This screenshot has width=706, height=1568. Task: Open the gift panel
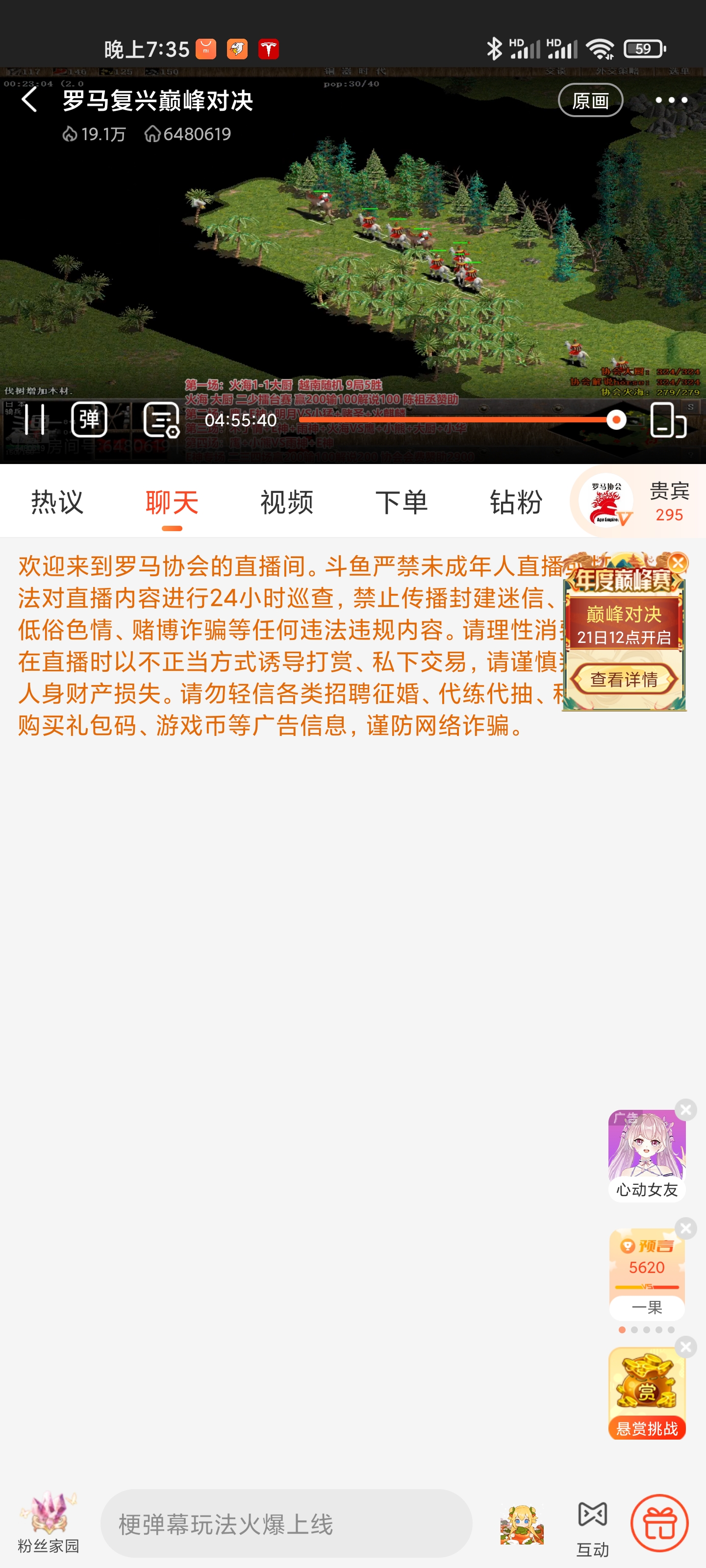659,1523
